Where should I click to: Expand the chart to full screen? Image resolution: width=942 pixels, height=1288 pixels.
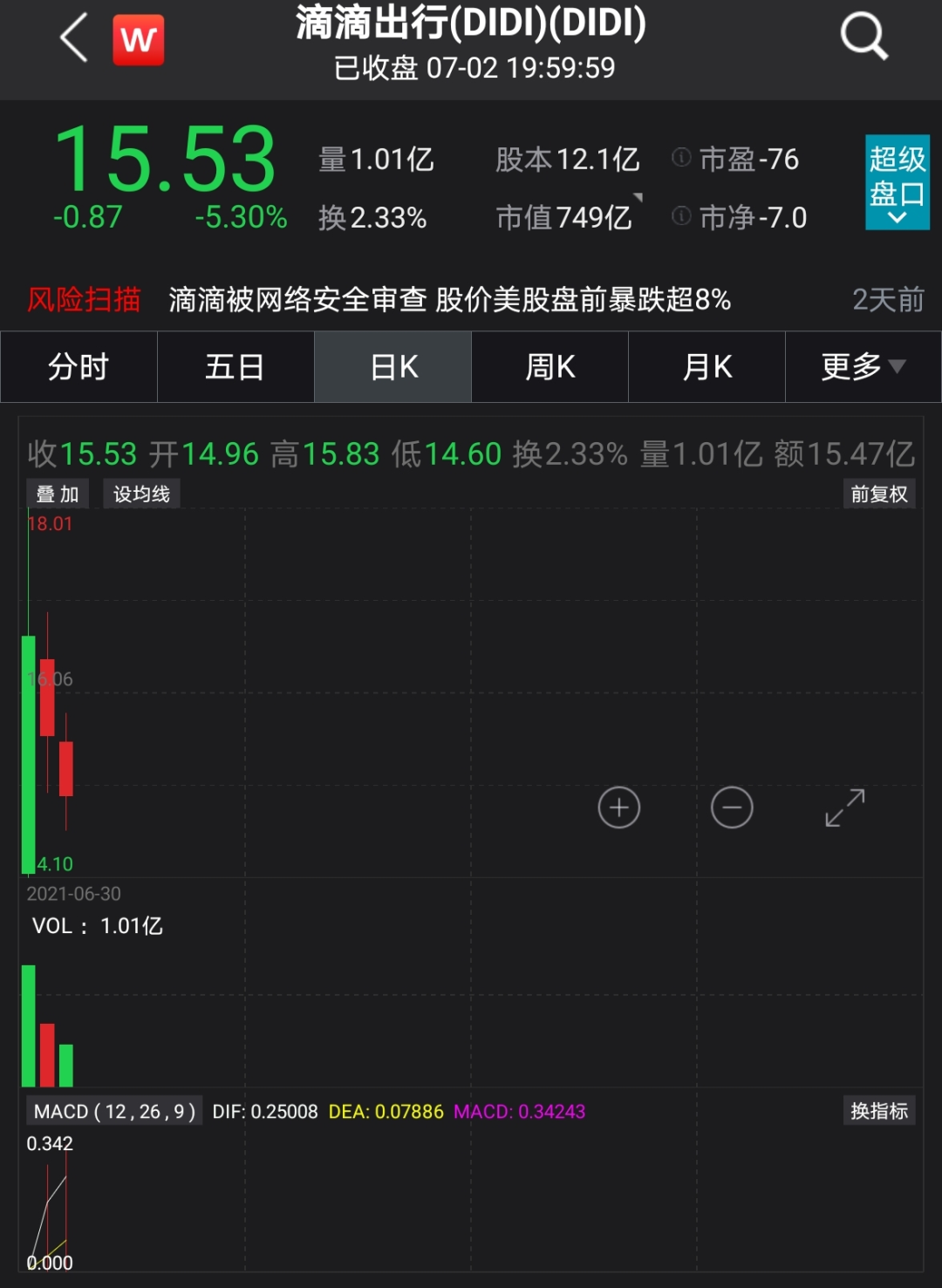pyautogui.click(x=844, y=808)
